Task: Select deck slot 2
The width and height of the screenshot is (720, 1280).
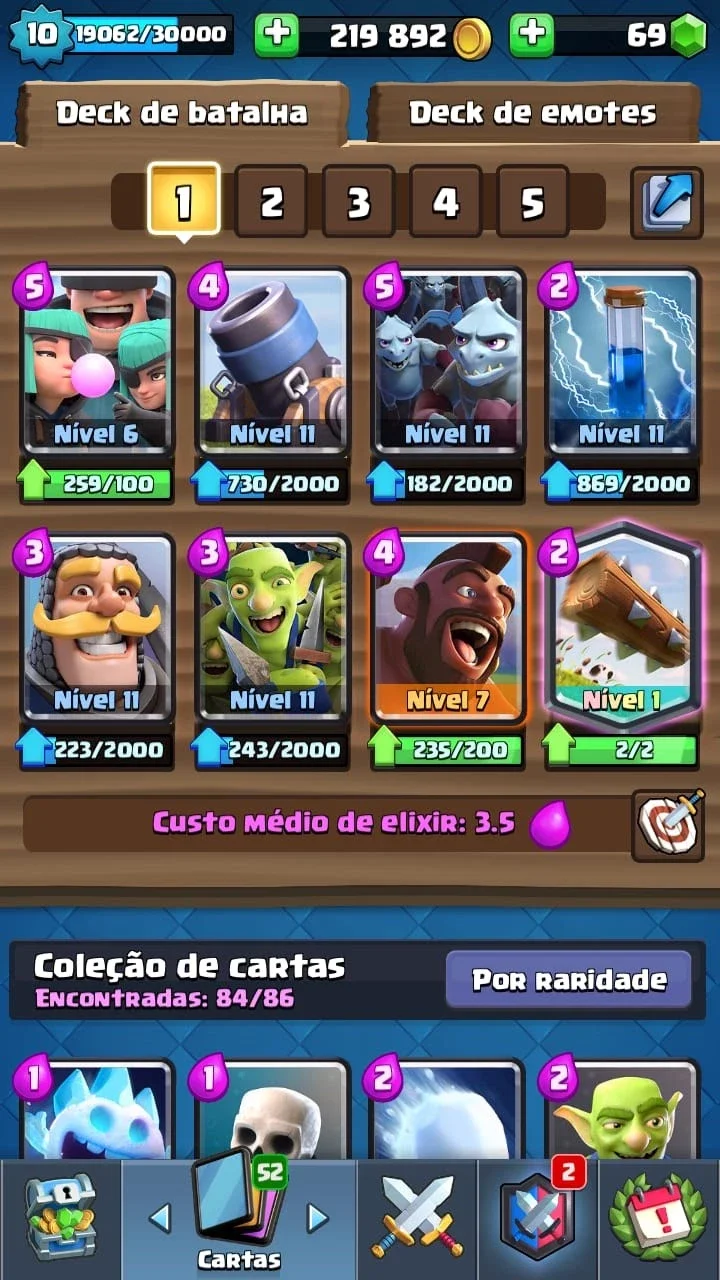Action: [x=271, y=201]
